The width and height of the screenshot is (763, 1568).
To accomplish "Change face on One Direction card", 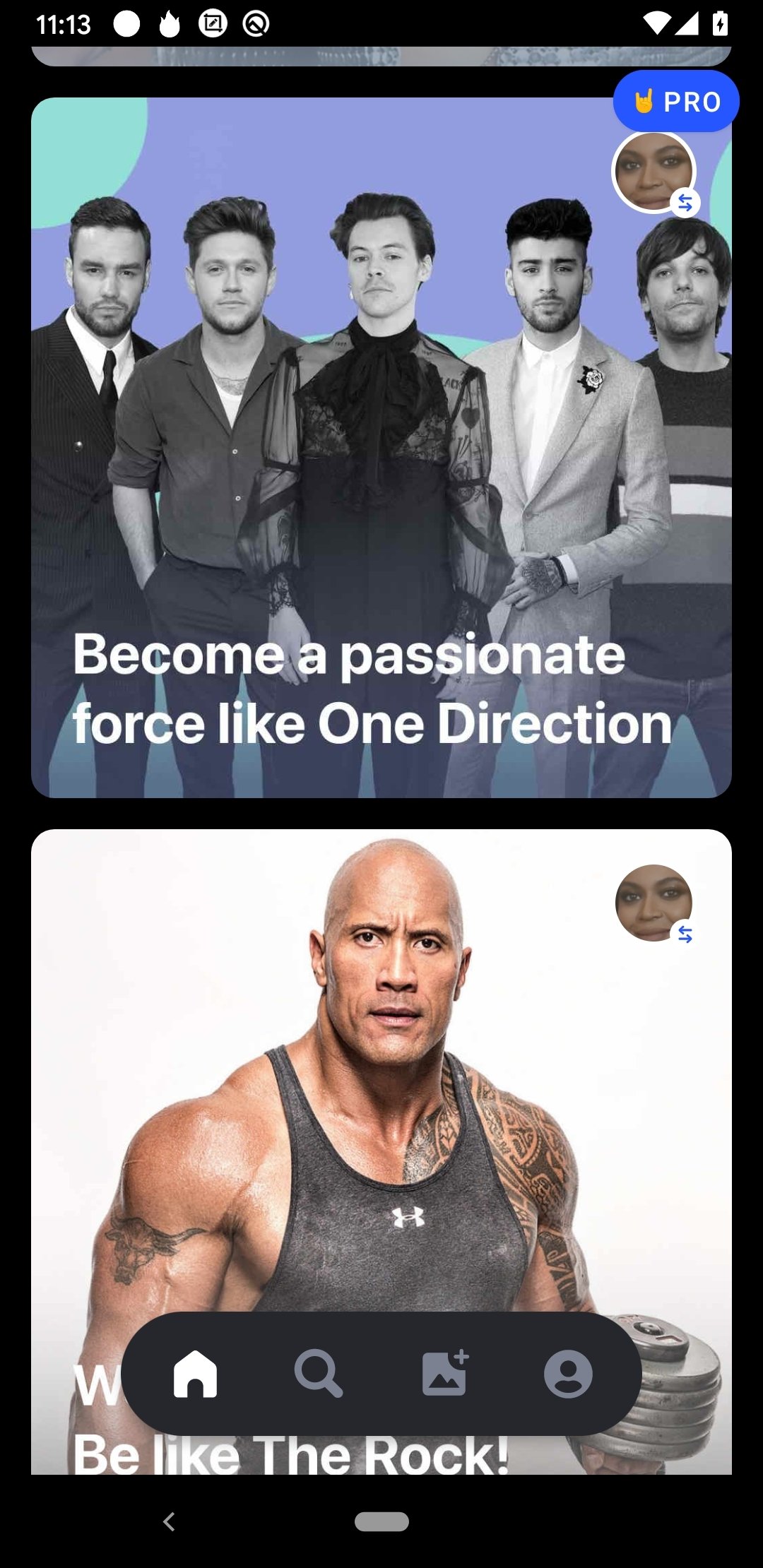I will point(654,172).
